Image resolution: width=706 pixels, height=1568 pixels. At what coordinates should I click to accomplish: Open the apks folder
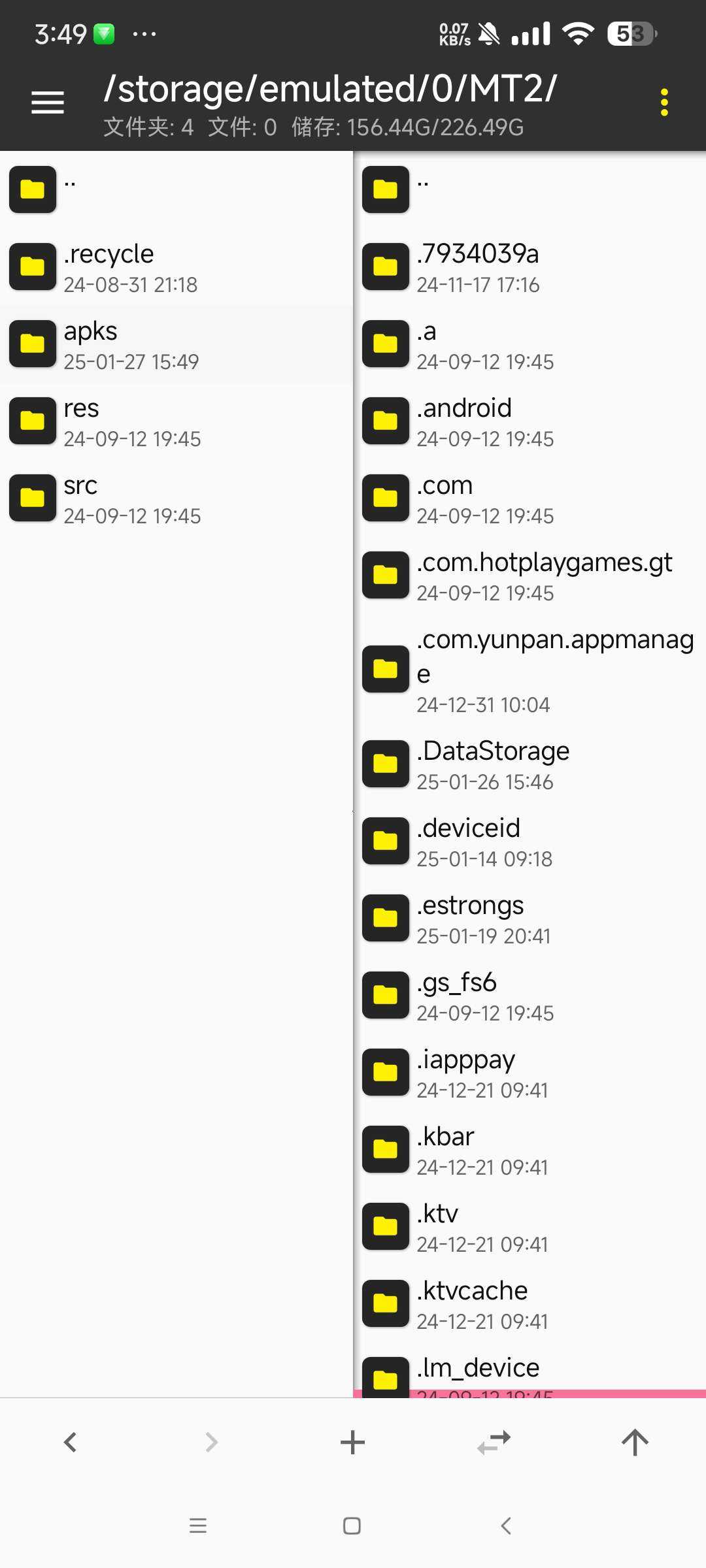tap(176, 344)
